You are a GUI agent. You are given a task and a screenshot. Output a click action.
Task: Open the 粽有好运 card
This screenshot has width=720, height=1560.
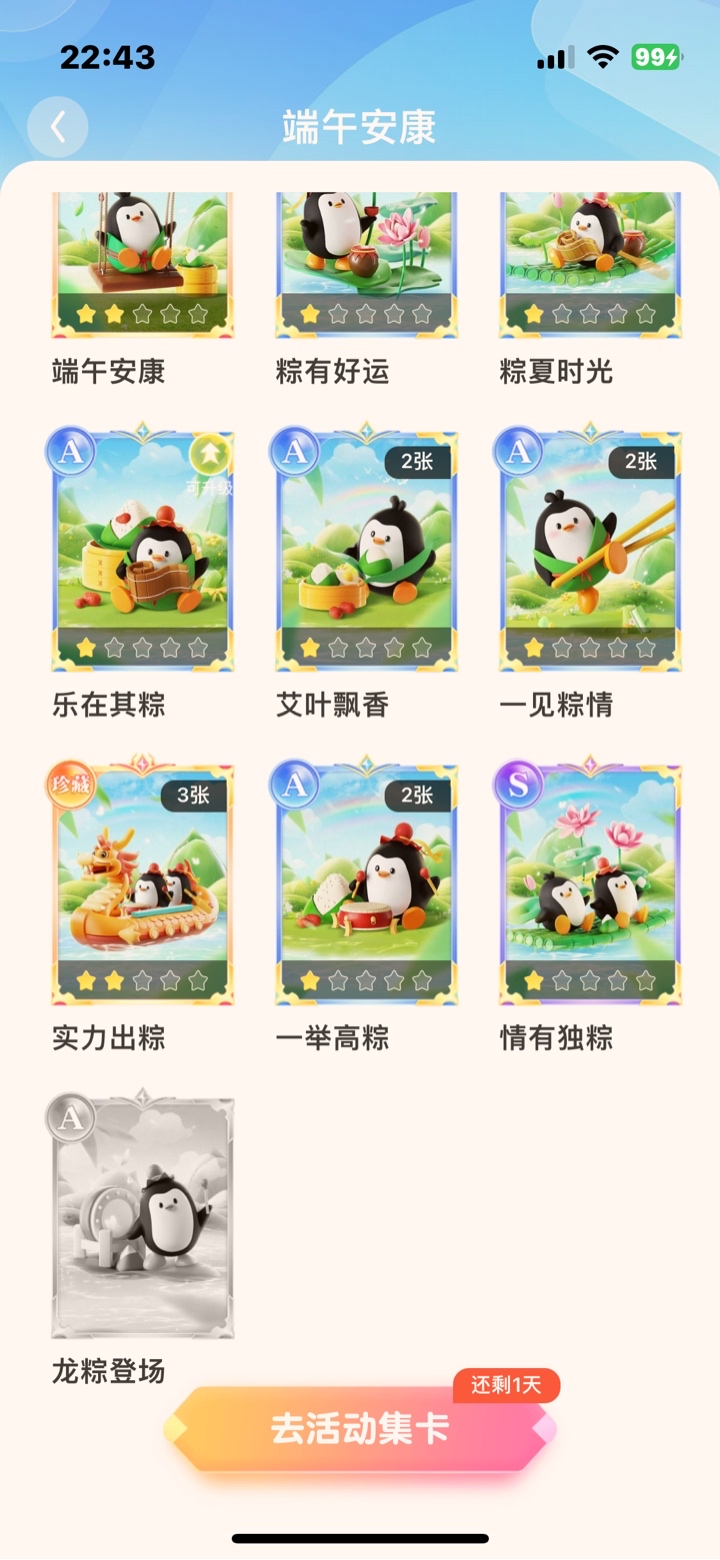coord(366,265)
